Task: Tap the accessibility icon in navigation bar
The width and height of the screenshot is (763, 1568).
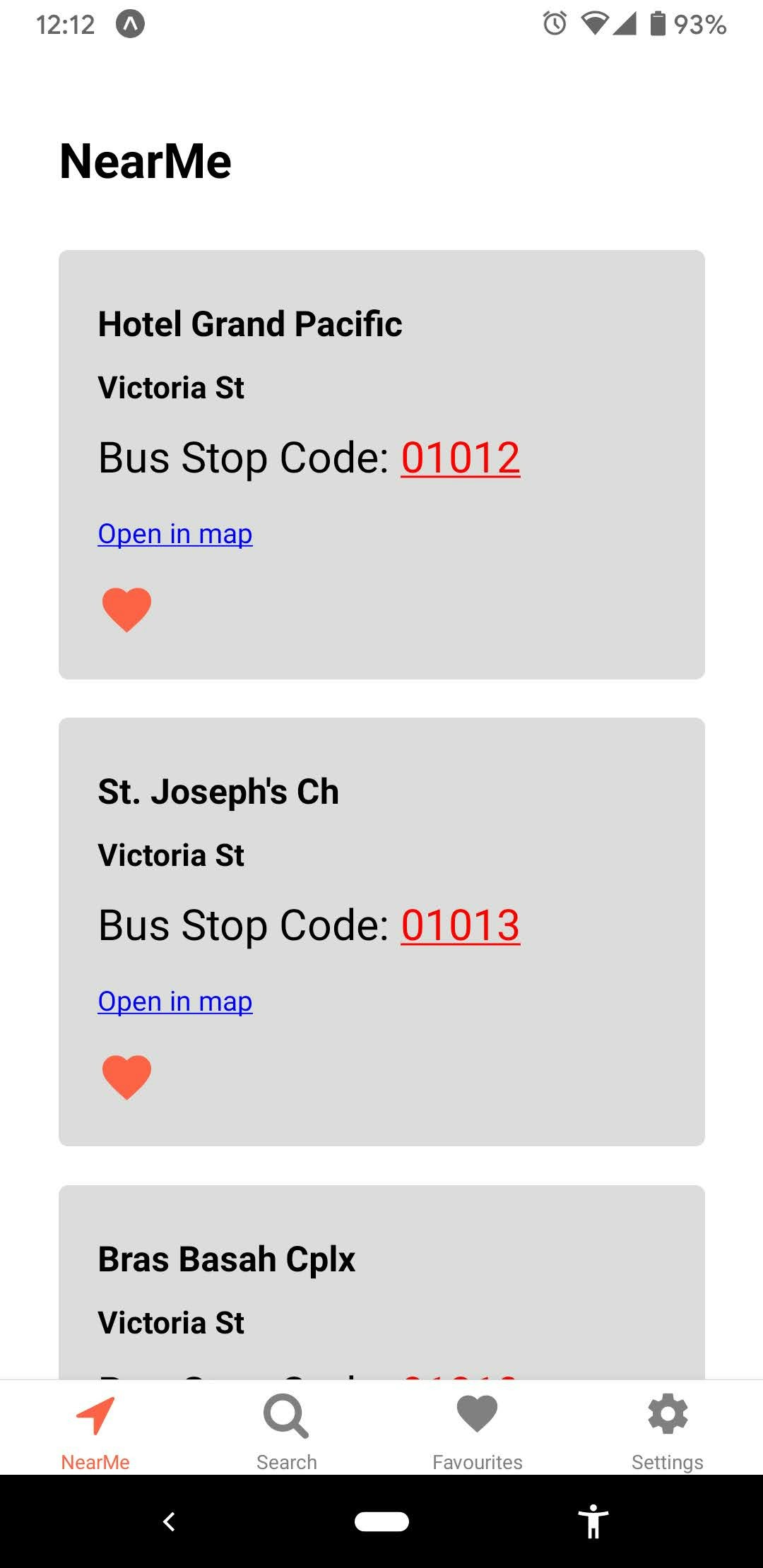Action: click(x=593, y=1523)
